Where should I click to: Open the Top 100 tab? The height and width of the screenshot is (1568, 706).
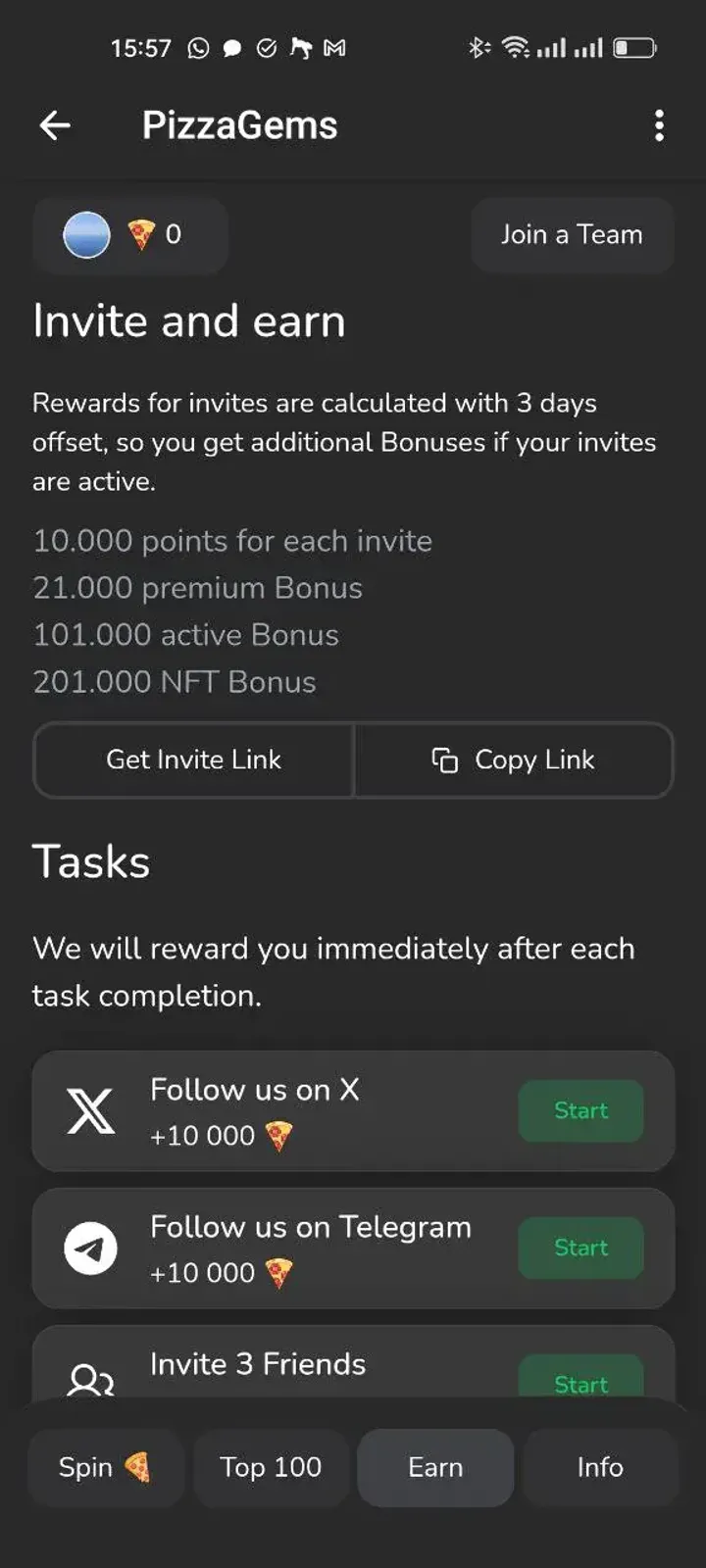tap(271, 1467)
